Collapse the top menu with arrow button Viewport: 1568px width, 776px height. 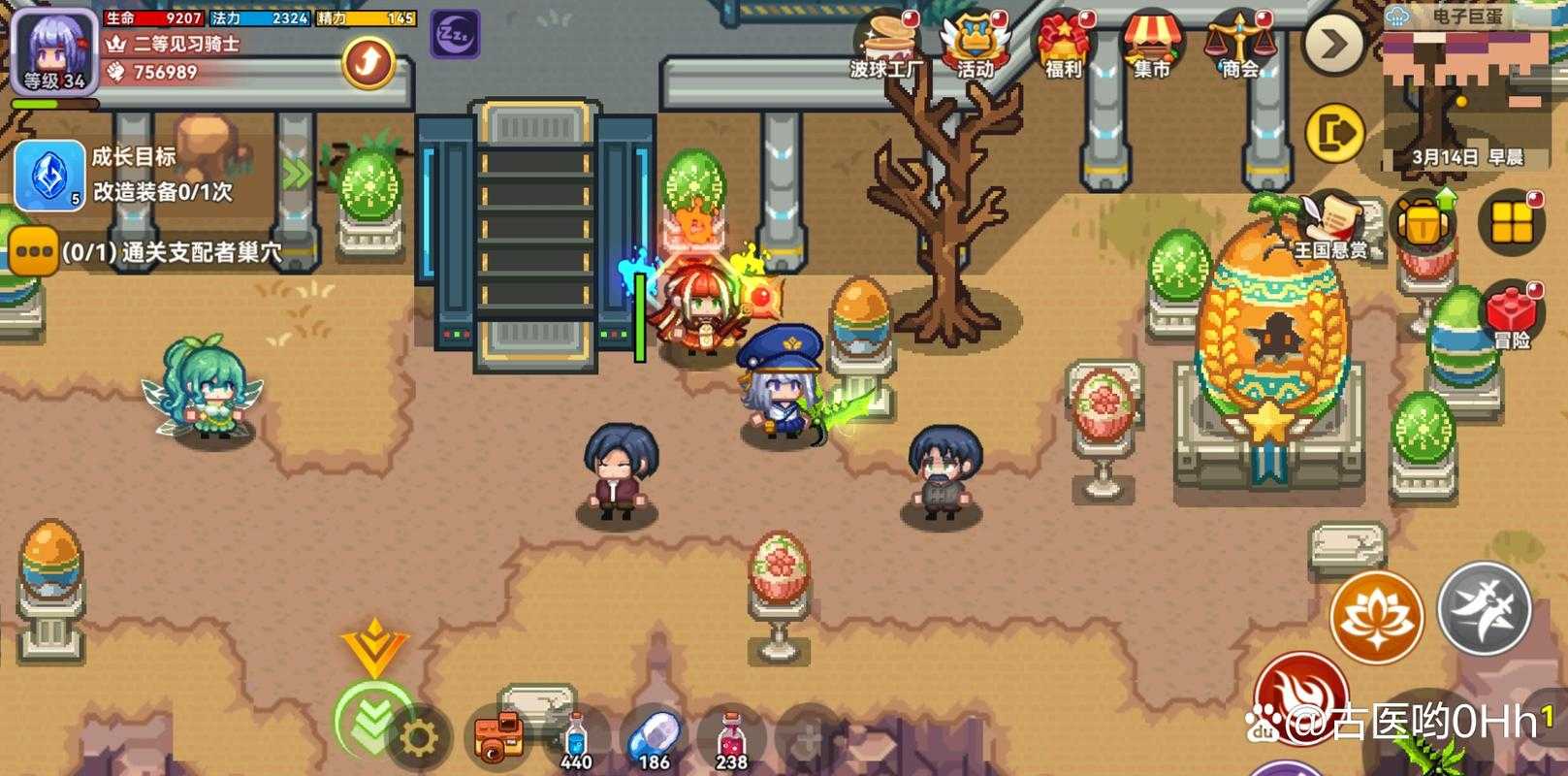pos(1334,44)
